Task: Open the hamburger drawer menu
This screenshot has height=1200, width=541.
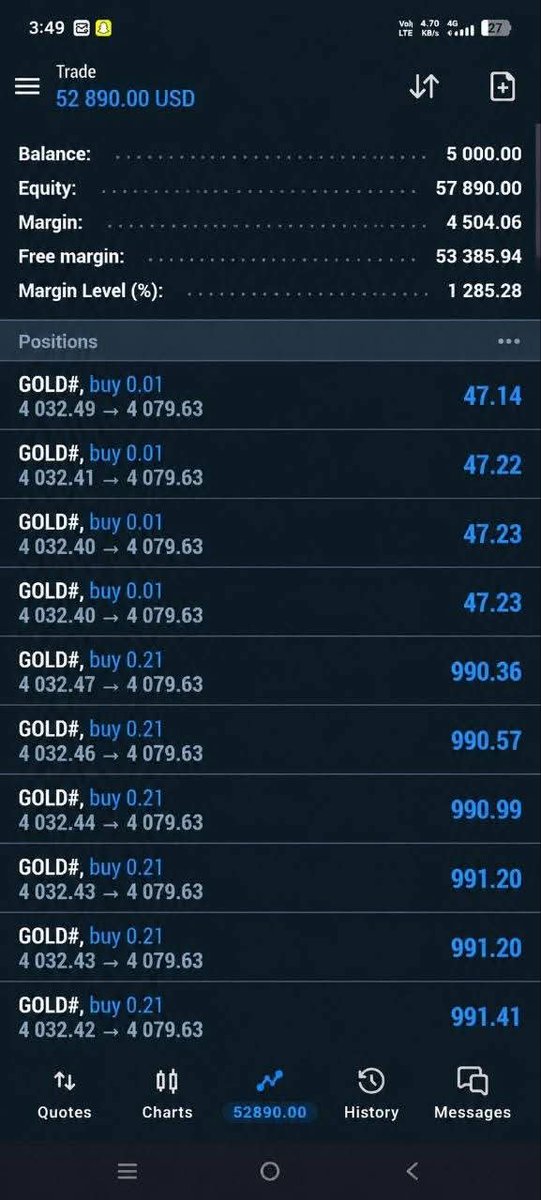Action: pos(27,86)
